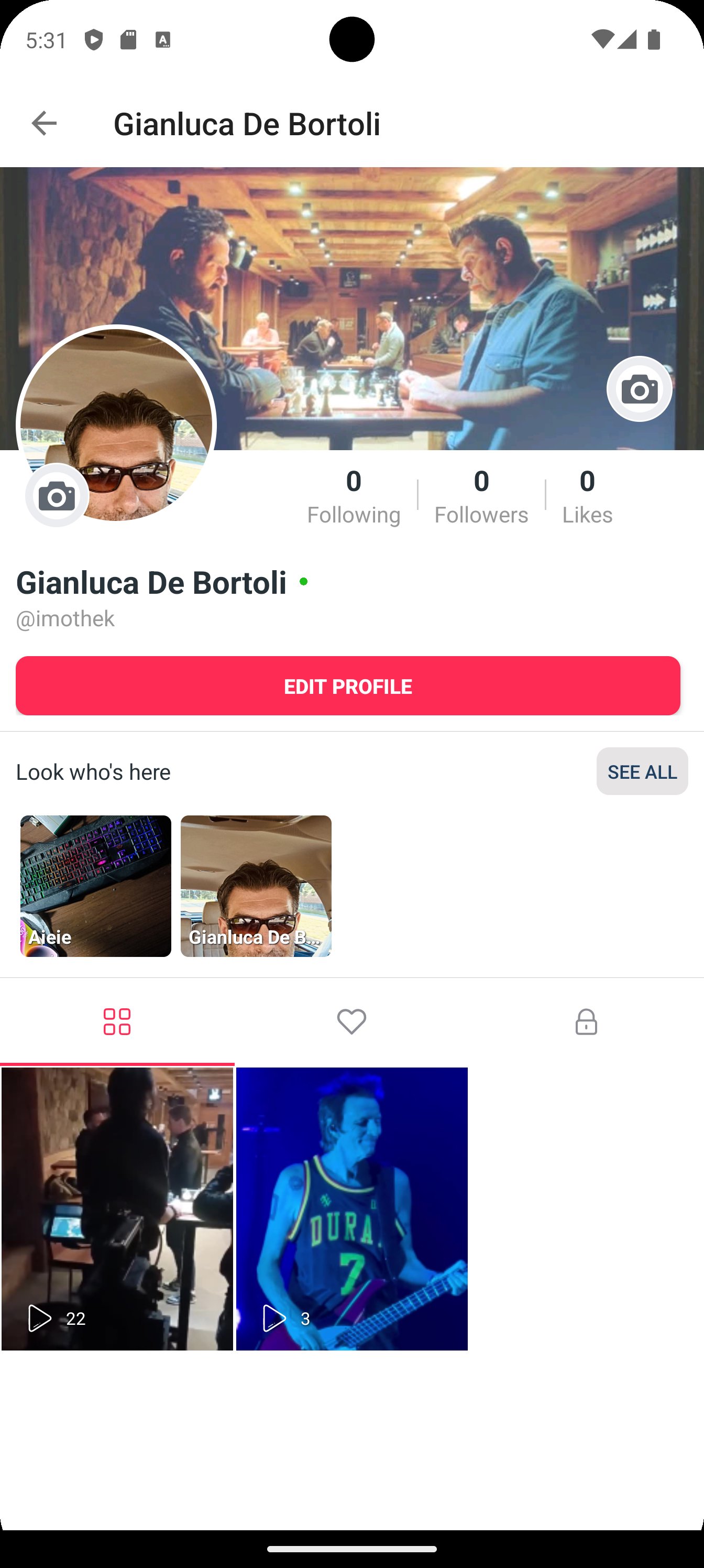The height and width of the screenshot is (1568, 704).
Task: Open the Gianluca De B... suggestion card
Action: pyautogui.click(x=256, y=886)
